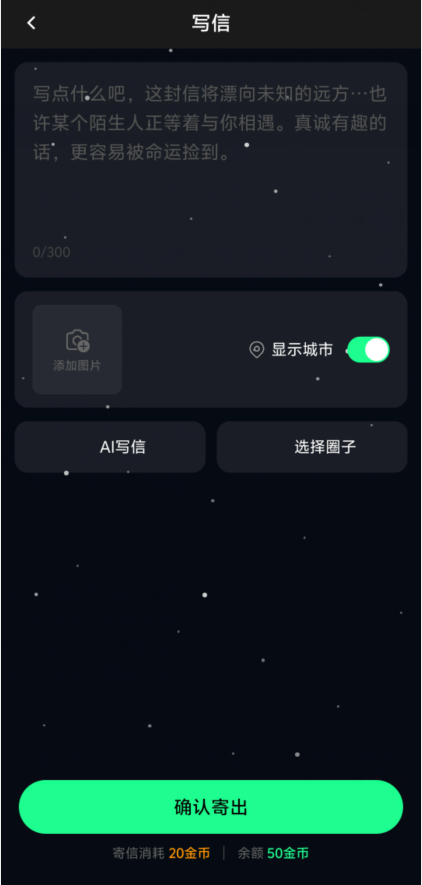The height and width of the screenshot is (885, 422).
Task: Tap the letter text box to write
Action: click(x=211, y=169)
